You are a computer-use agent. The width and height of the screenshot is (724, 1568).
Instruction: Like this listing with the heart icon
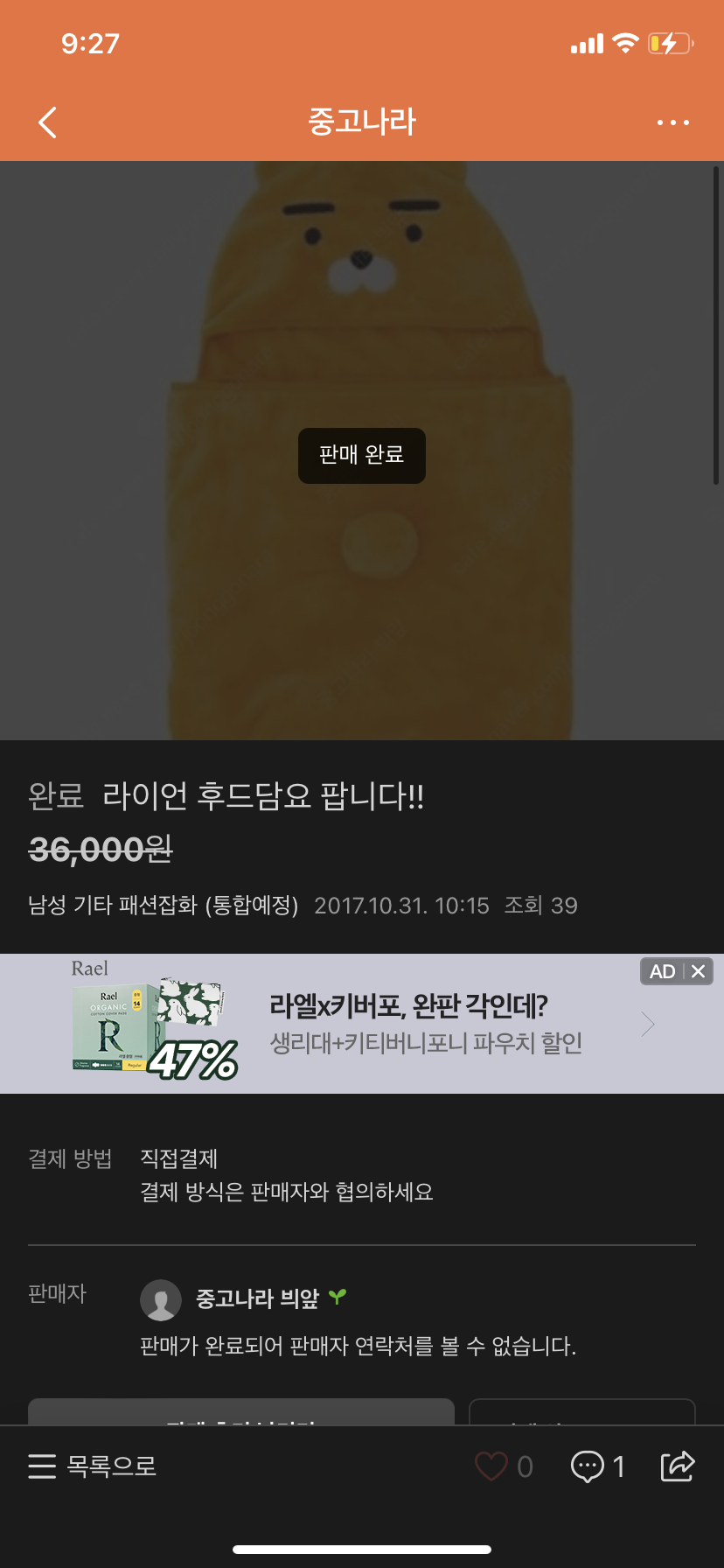(x=491, y=1466)
